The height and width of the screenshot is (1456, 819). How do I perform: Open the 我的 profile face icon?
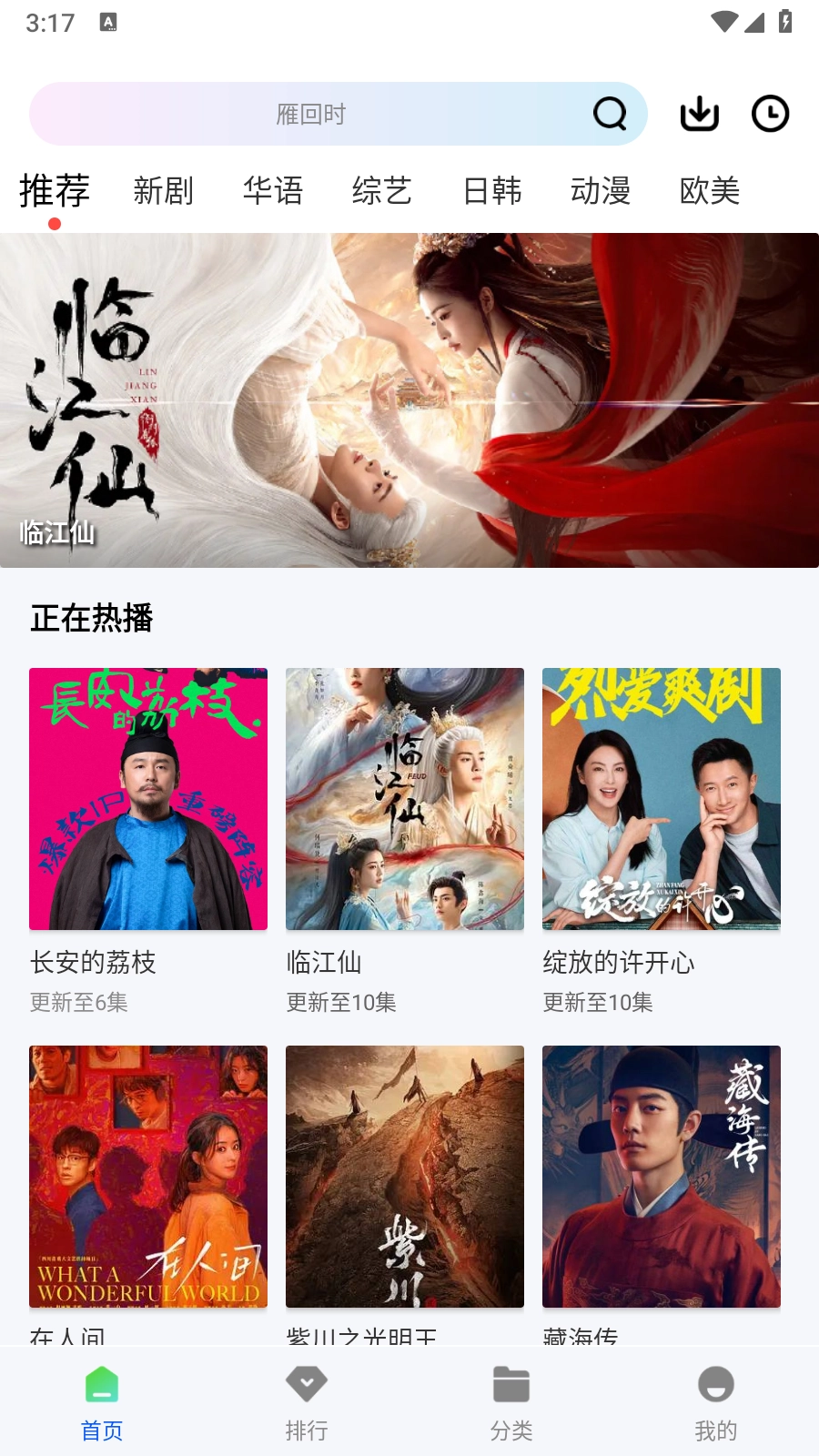point(716,1384)
